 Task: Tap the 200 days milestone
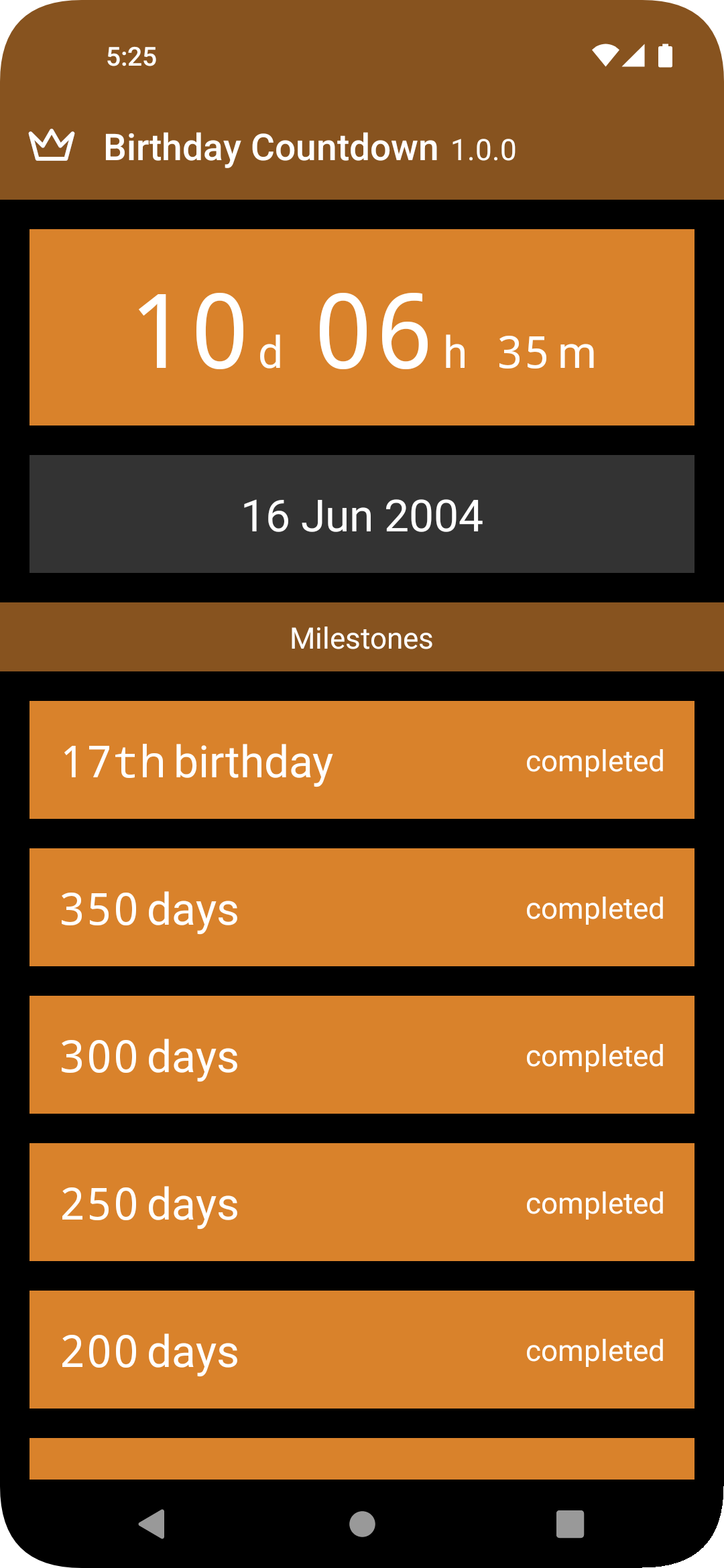pyautogui.click(x=362, y=1350)
